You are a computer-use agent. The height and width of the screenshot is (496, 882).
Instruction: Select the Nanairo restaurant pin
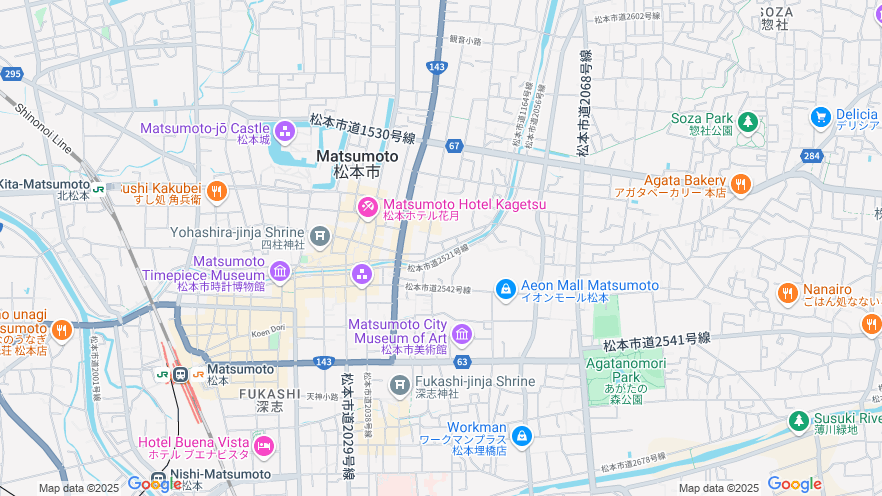point(788,293)
